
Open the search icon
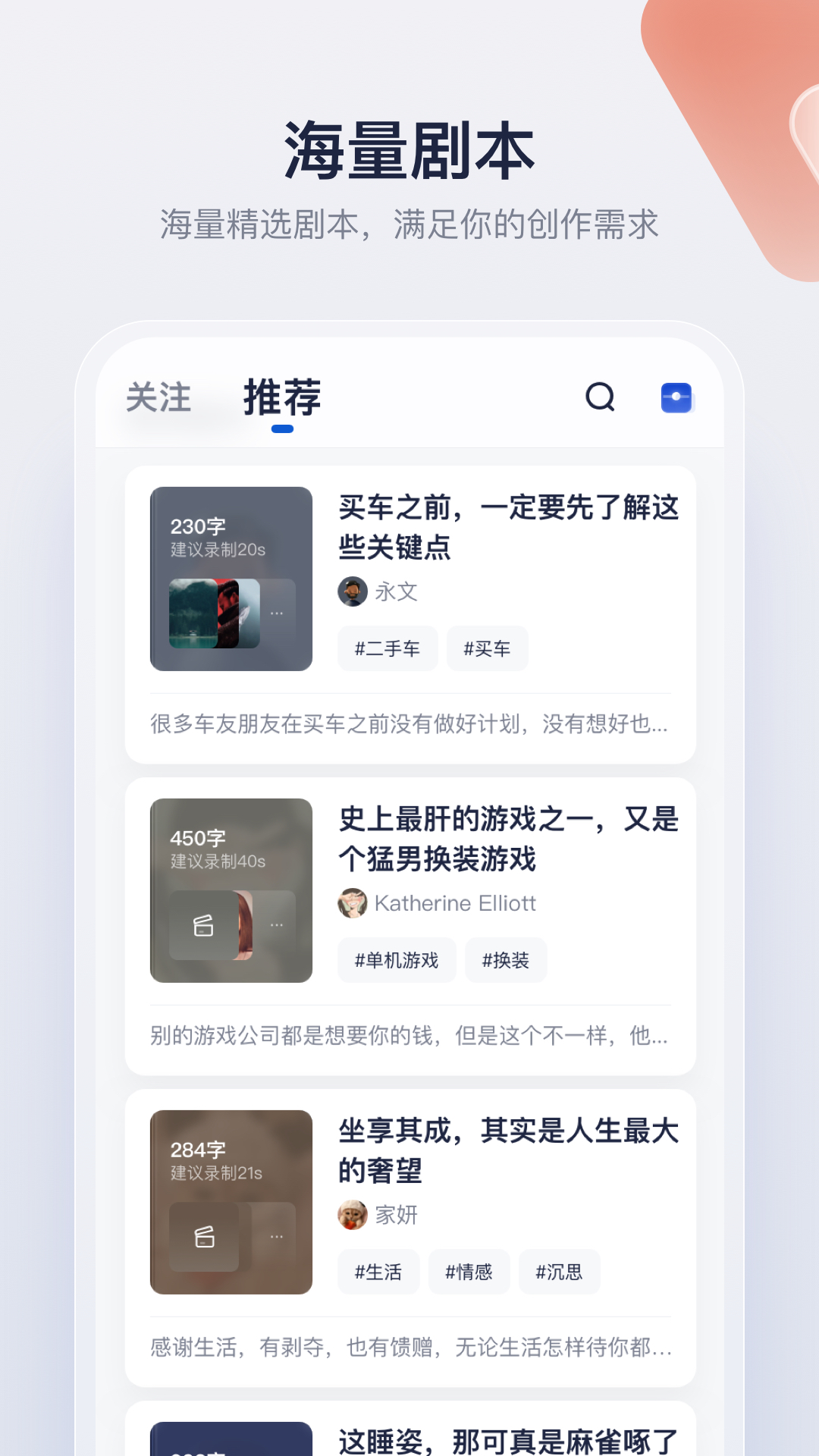[x=599, y=398]
